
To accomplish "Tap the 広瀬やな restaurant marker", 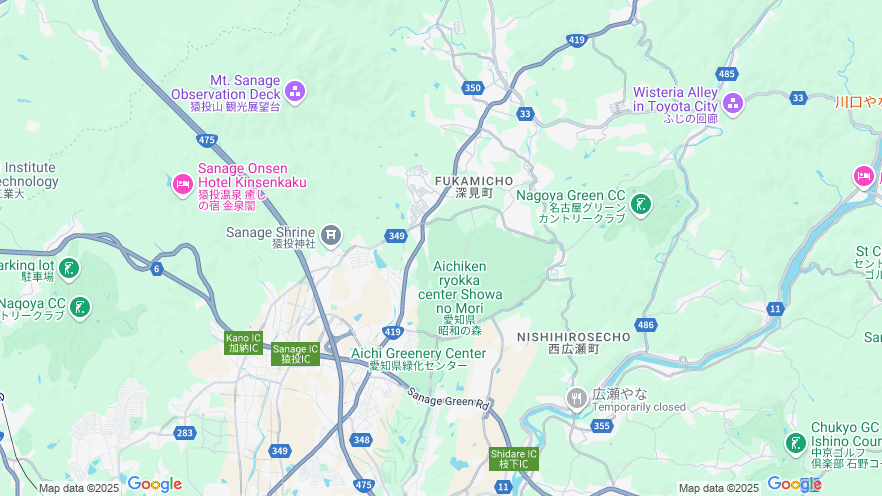I will 576,400.
